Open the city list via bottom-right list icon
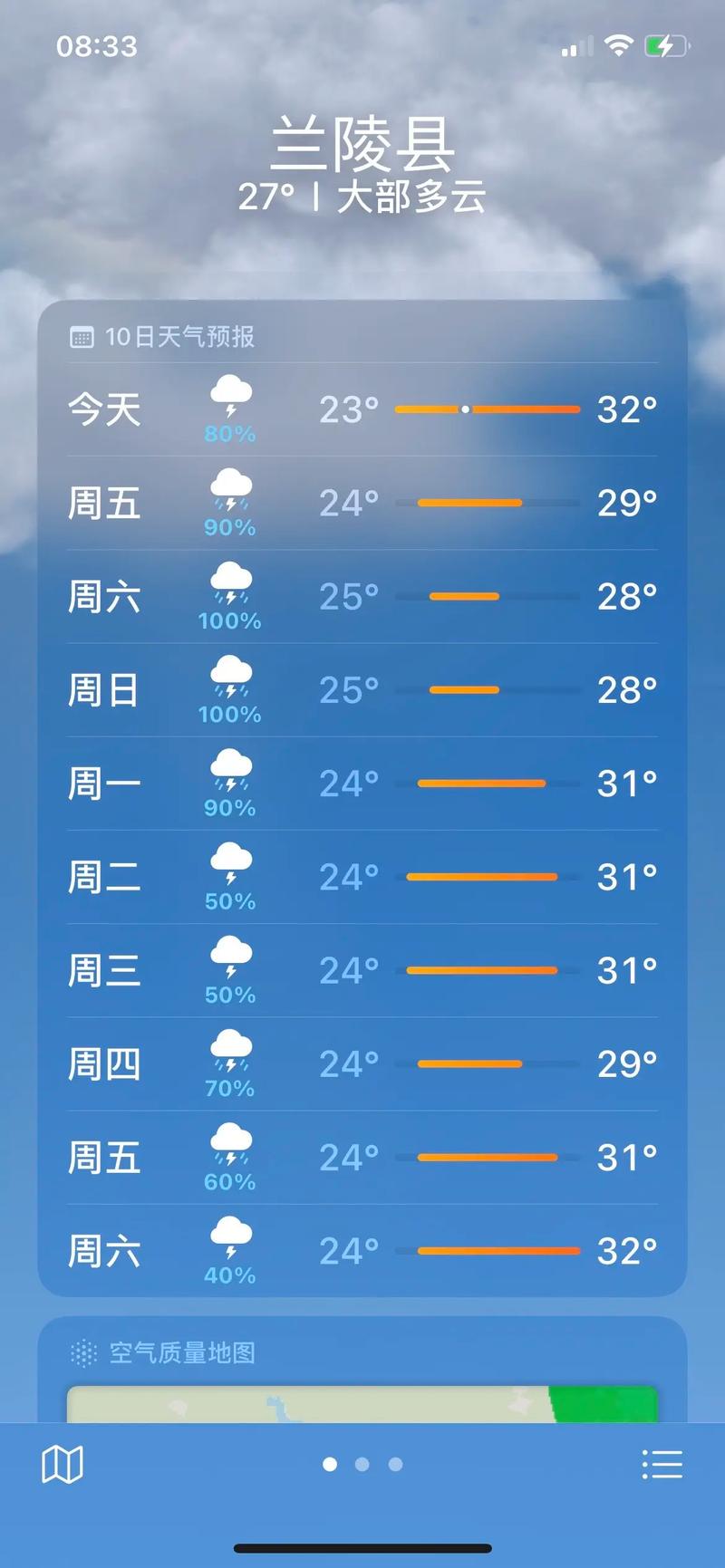 pyautogui.click(x=663, y=1464)
